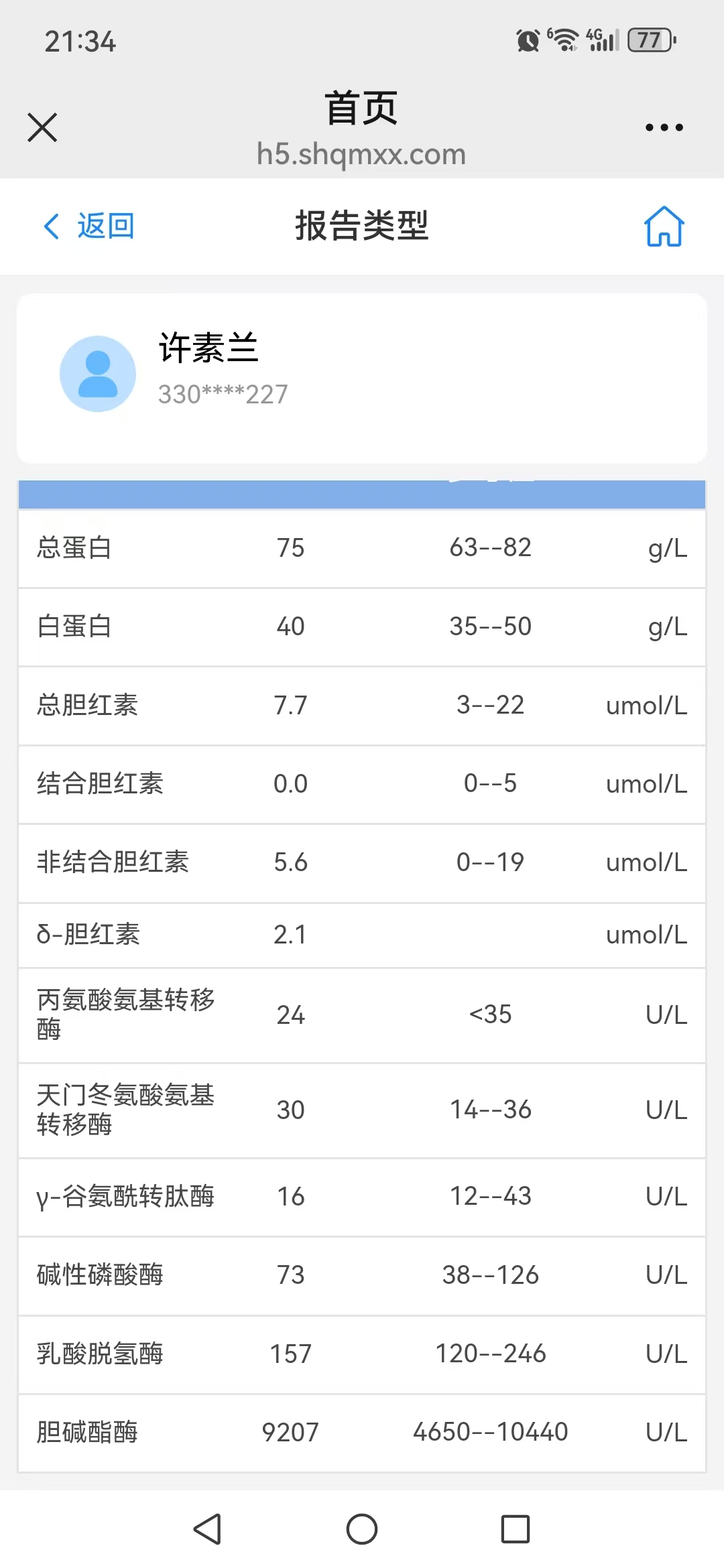
Task: Tap the system home button
Action: (x=362, y=1529)
